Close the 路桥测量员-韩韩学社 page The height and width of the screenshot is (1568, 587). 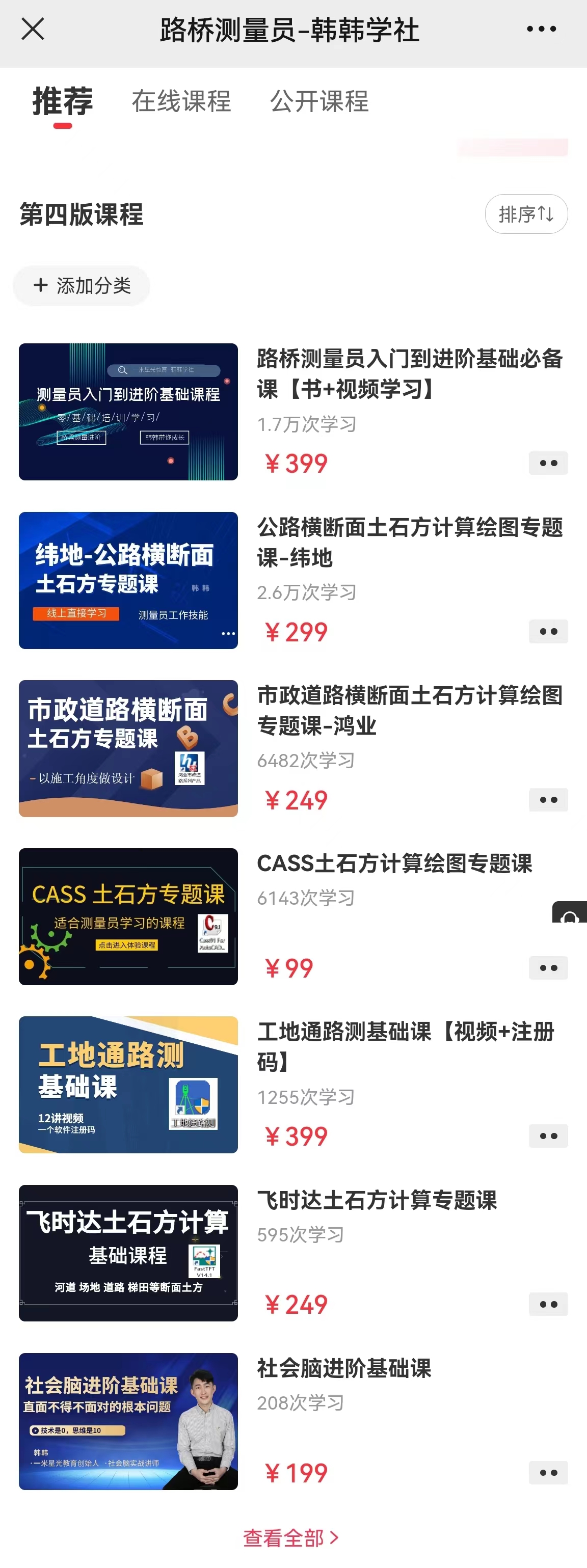[x=33, y=29]
